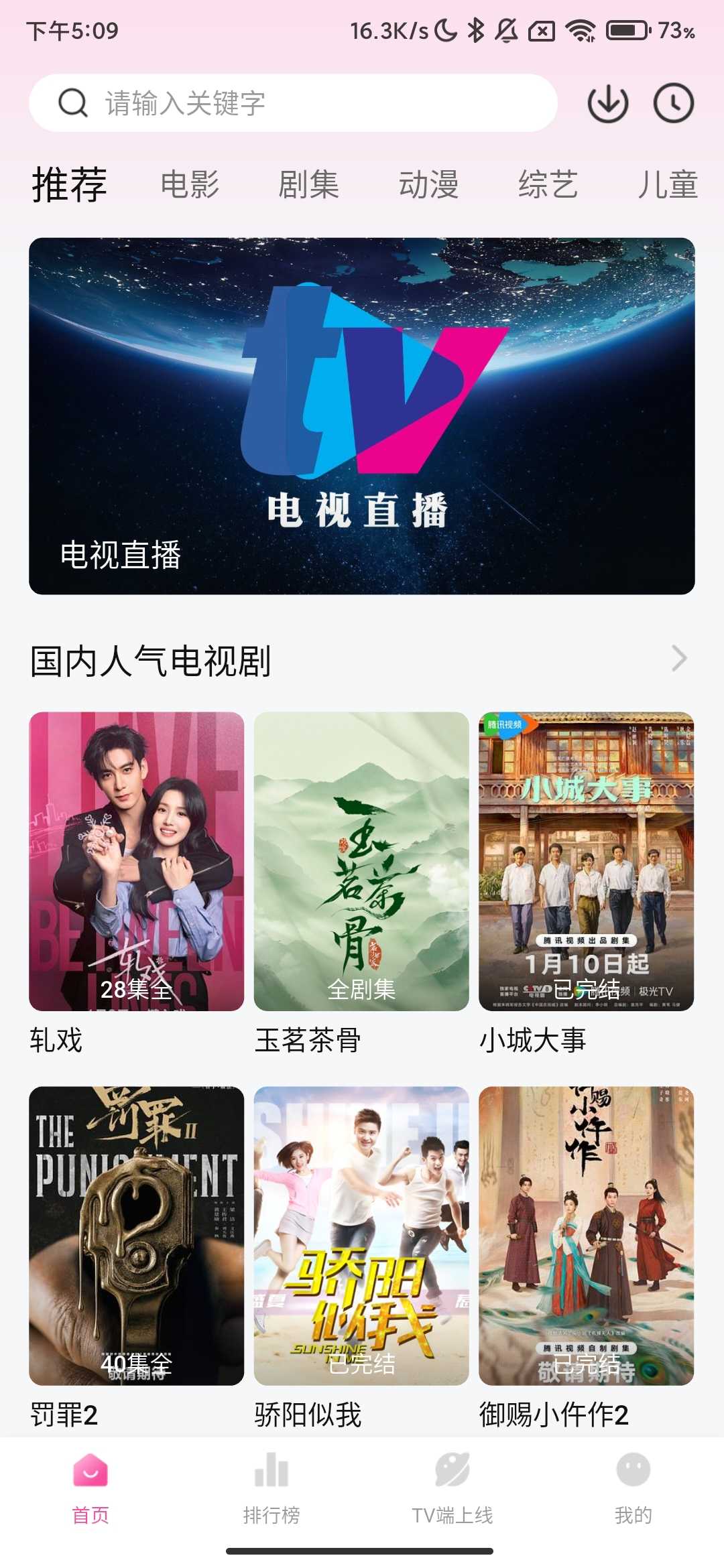Switch to the 电影 tab
The width and height of the screenshot is (724, 1568).
pos(190,184)
